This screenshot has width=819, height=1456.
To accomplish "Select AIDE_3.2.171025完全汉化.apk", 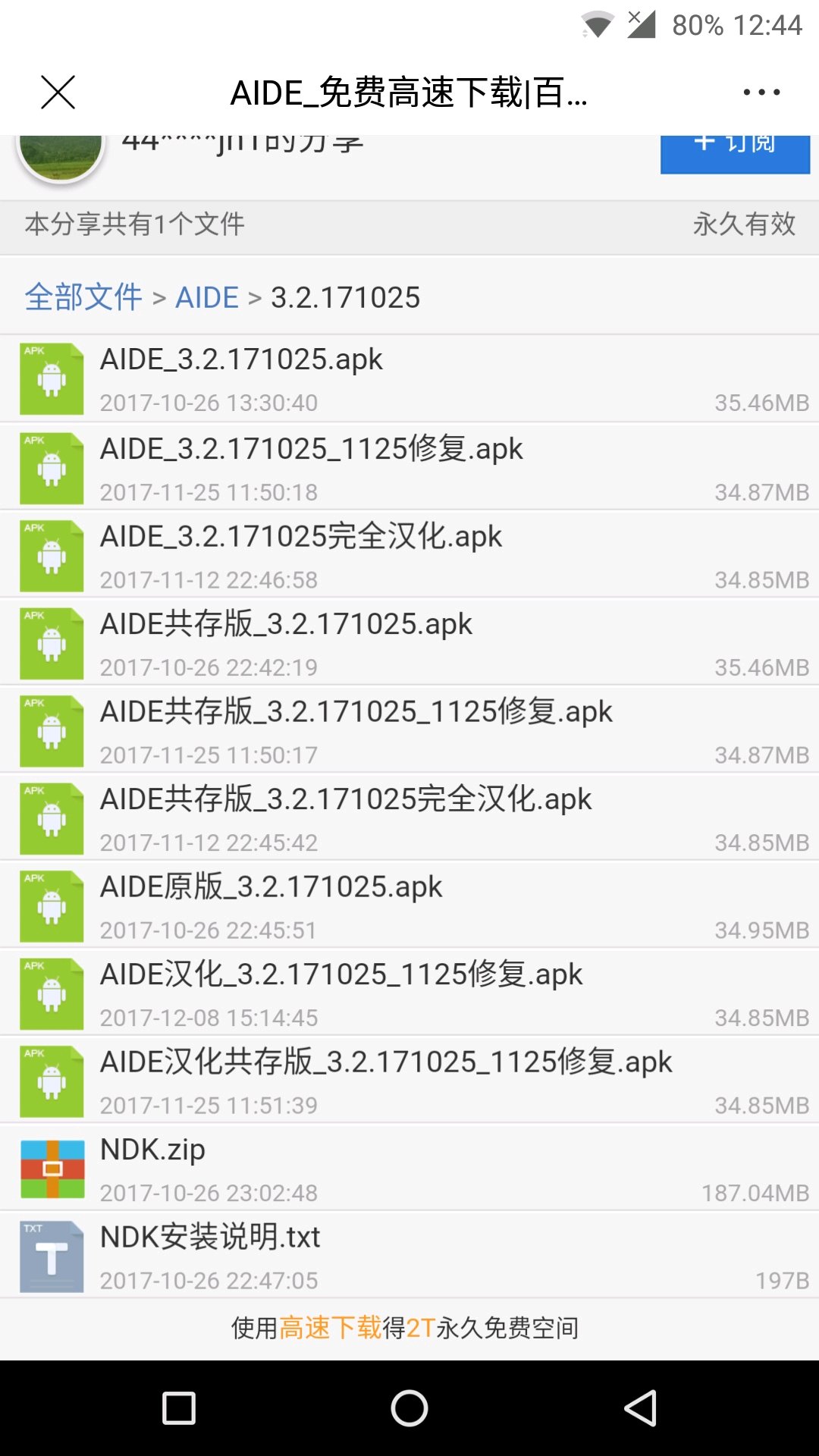I will click(x=409, y=554).
